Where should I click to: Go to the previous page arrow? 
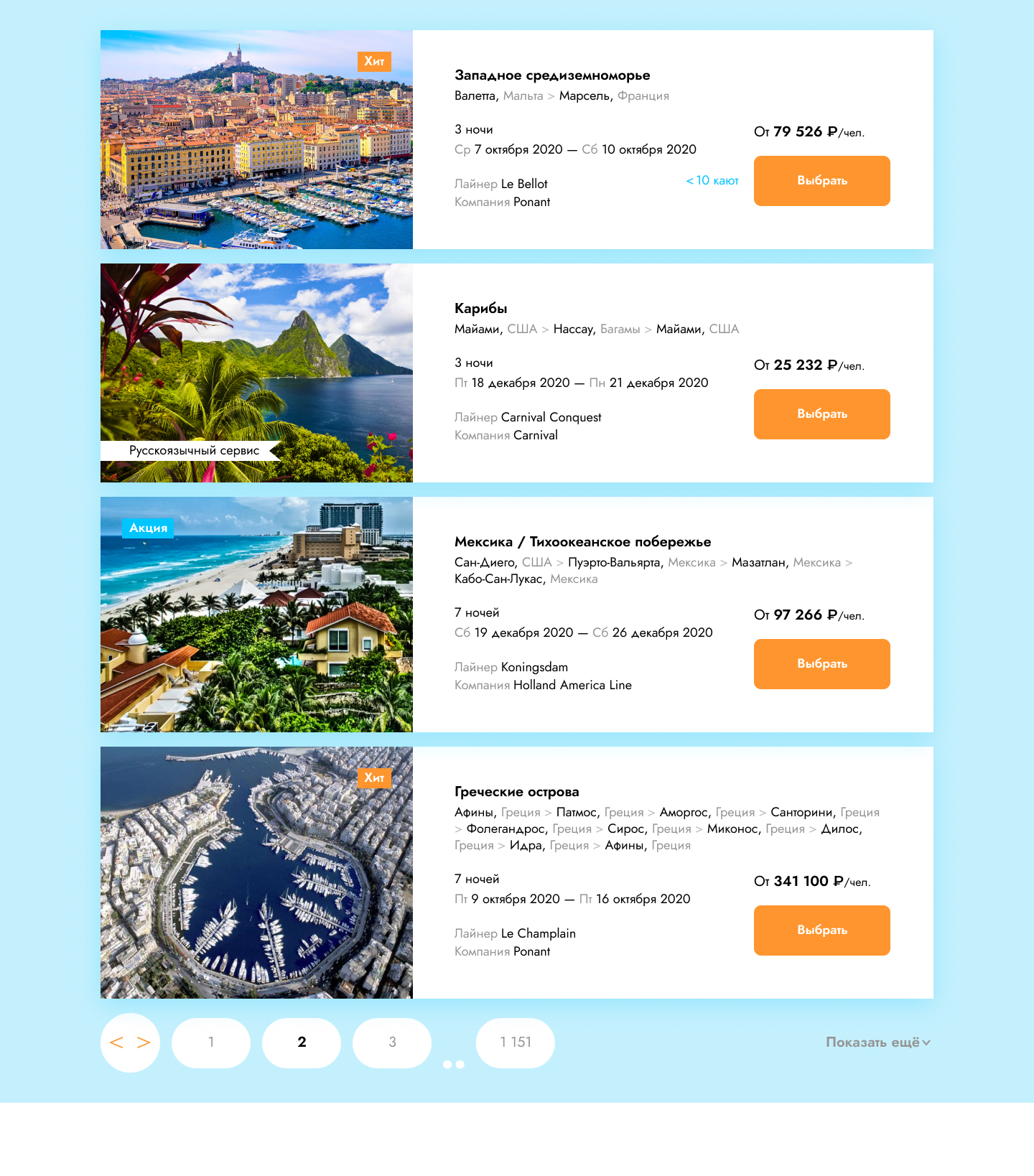click(116, 1042)
